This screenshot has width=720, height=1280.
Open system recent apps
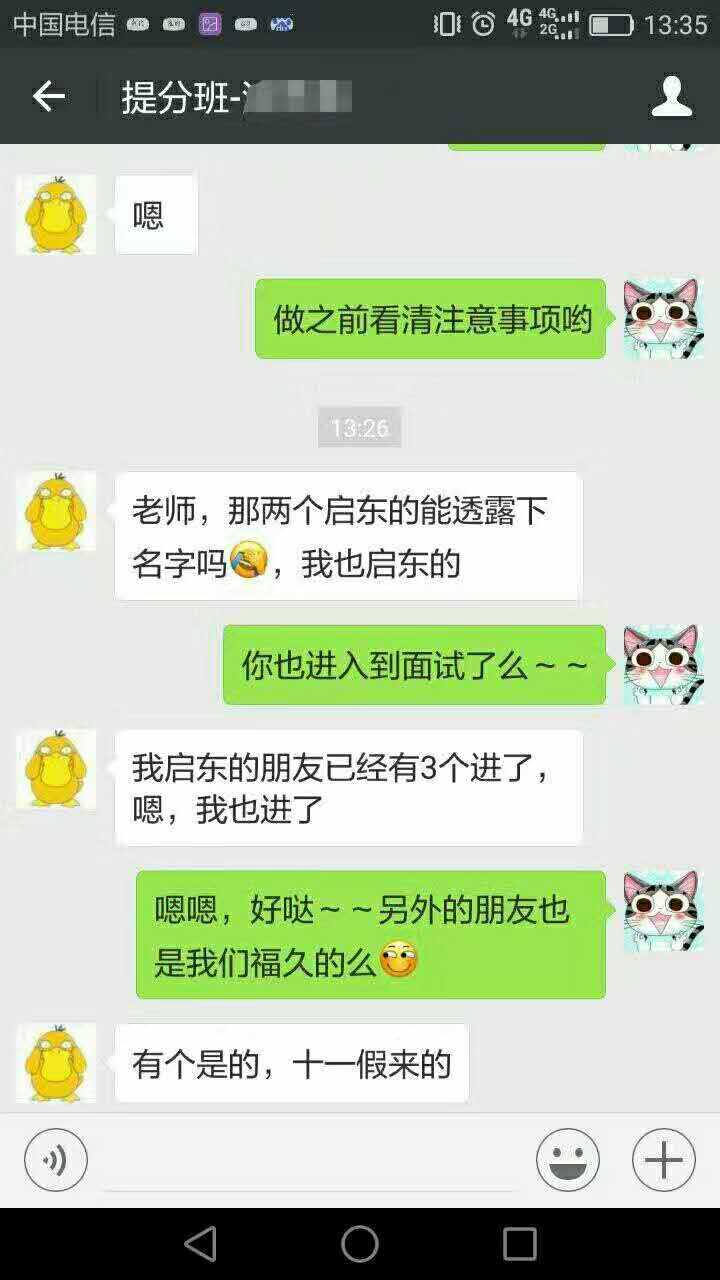[x=519, y=1244]
